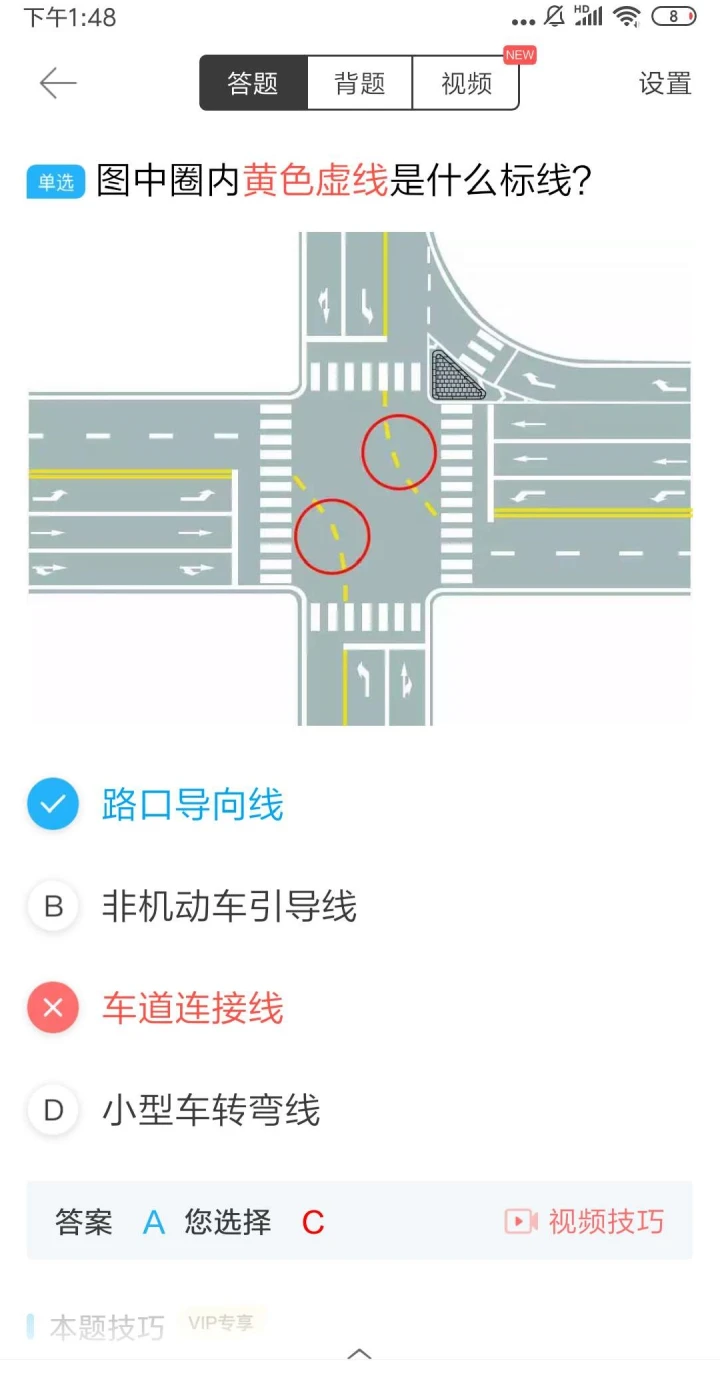Select answer 路口导向线
Image resolution: width=720 pixels, height=1373 pixels.
pos(192,805)
